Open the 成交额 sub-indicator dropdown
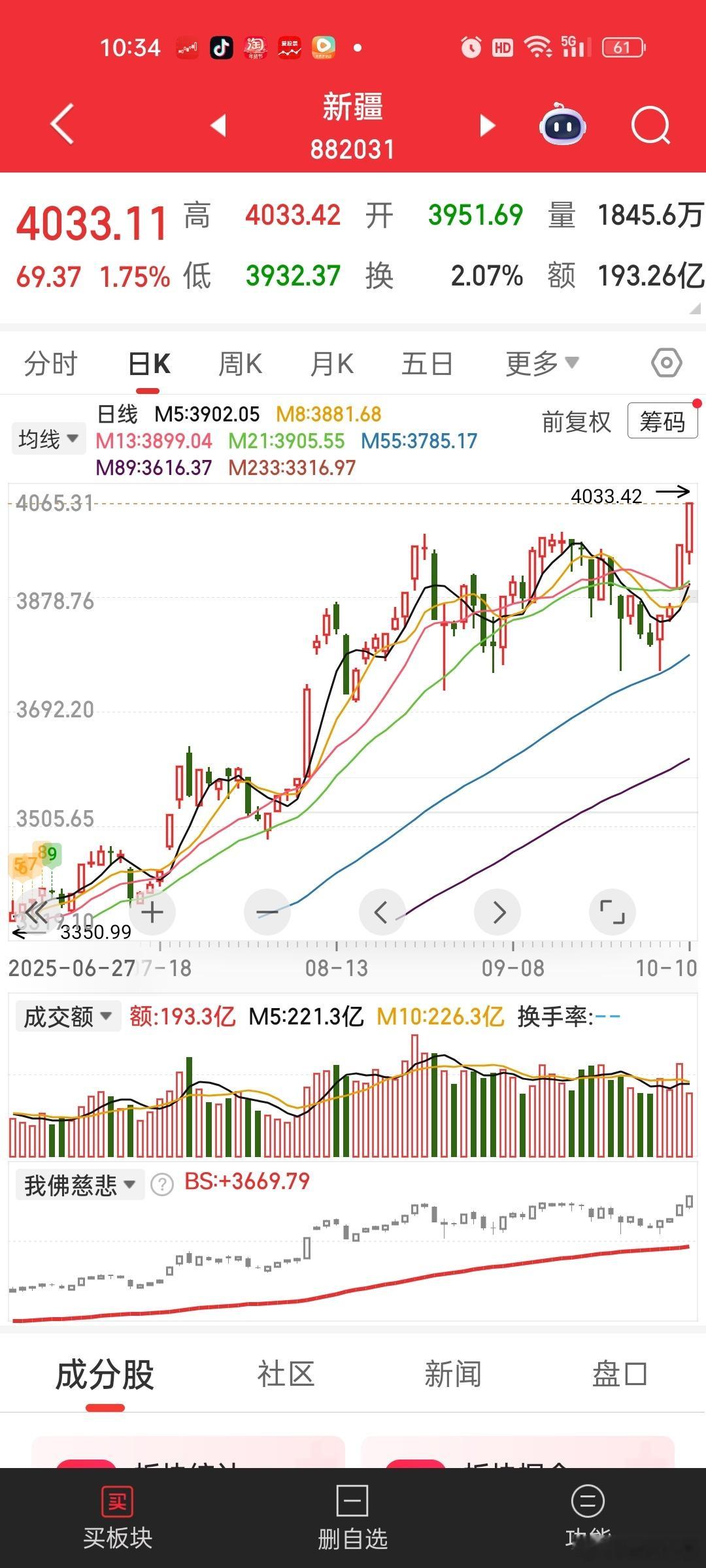 [x=68, y=1017]
